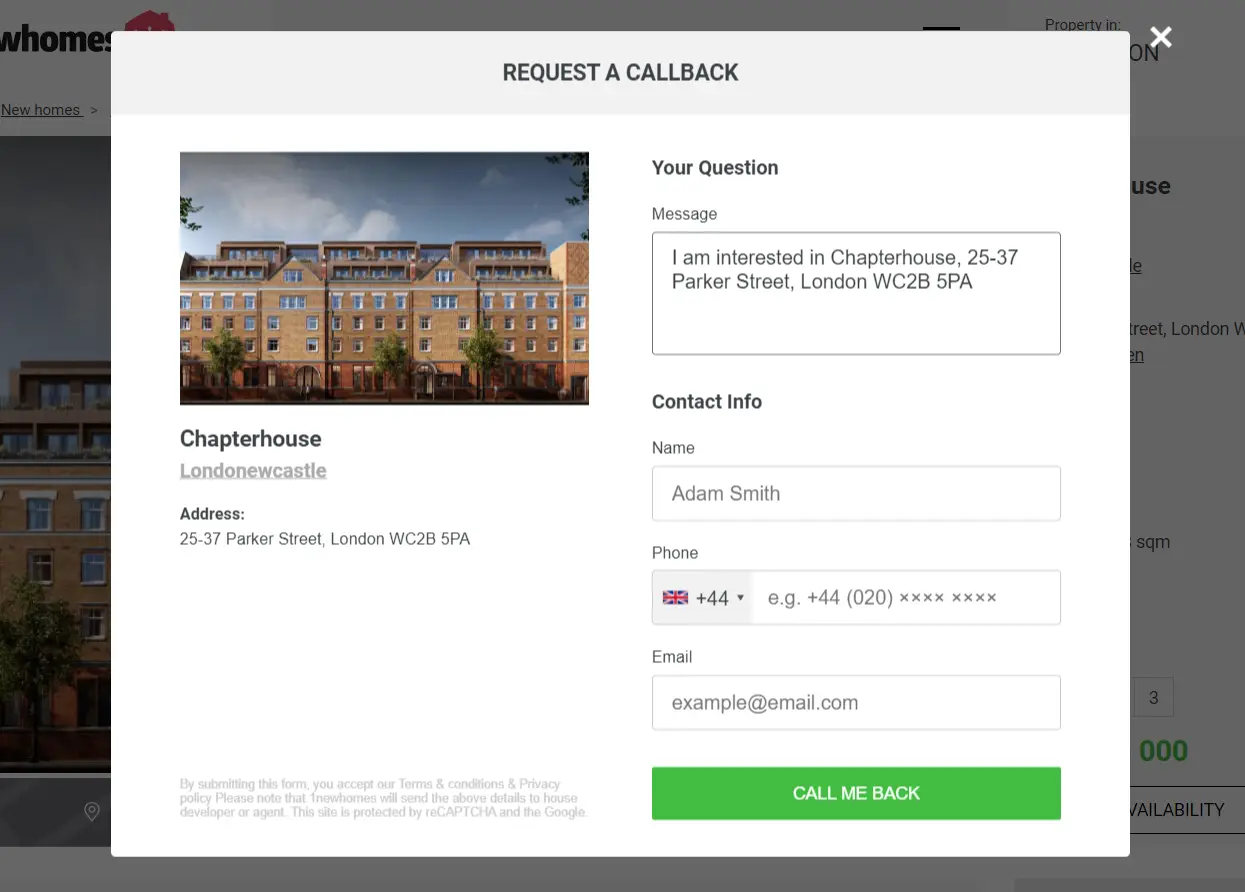
Task: Open the +44 country code dropdown
Action: point(703,598)
